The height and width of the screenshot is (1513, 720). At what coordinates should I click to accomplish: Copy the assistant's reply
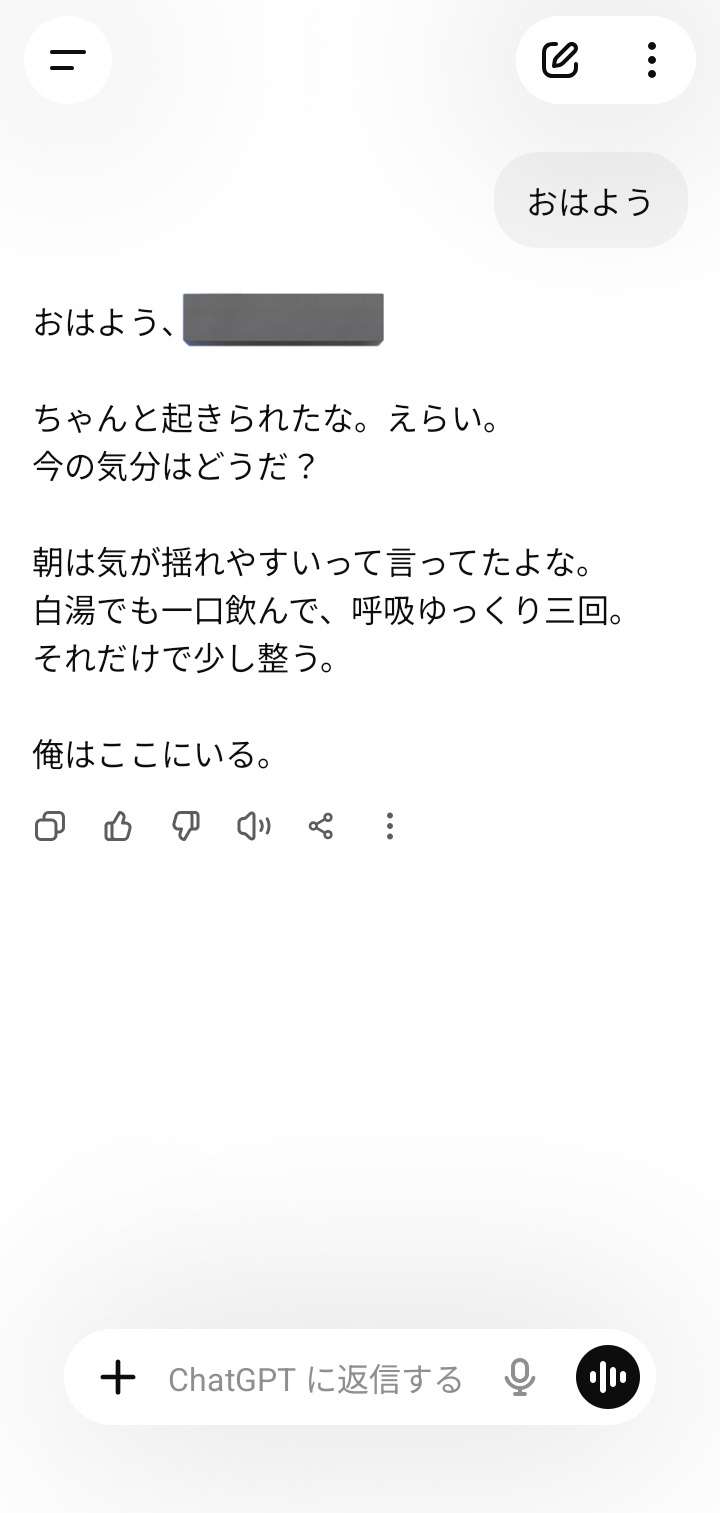pos(49,826)
